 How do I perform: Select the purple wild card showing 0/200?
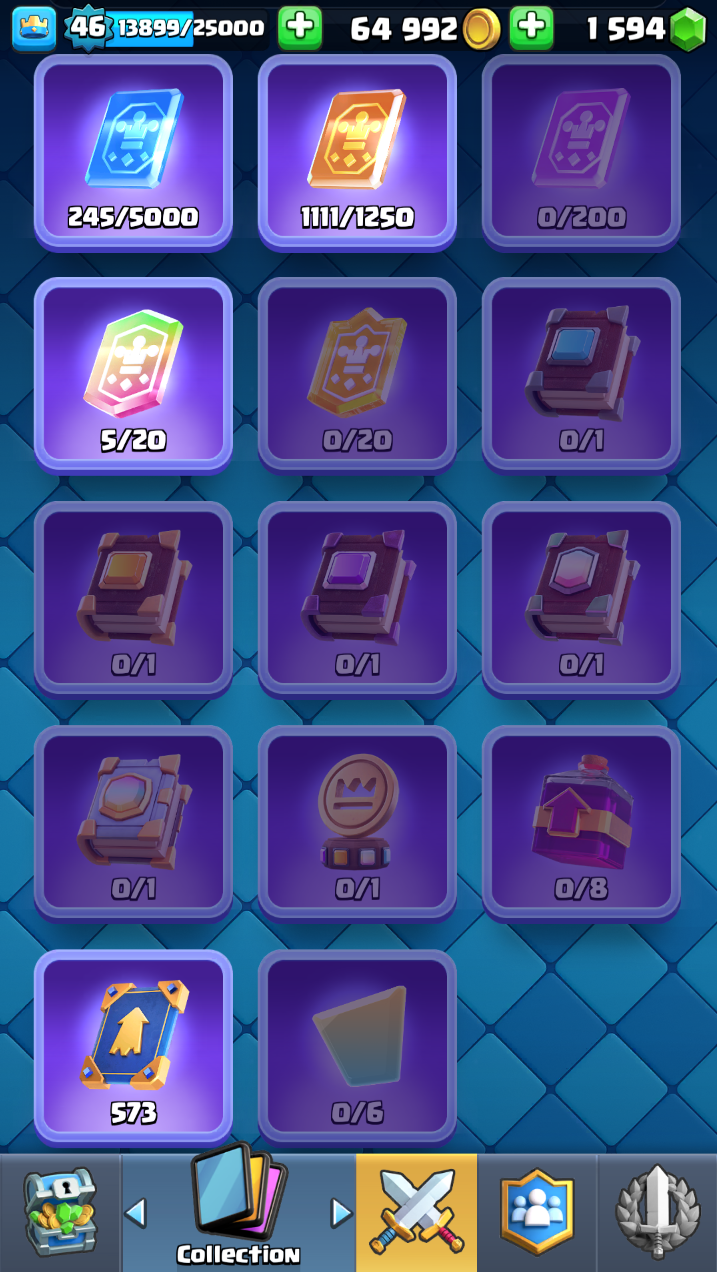(581, 151)
